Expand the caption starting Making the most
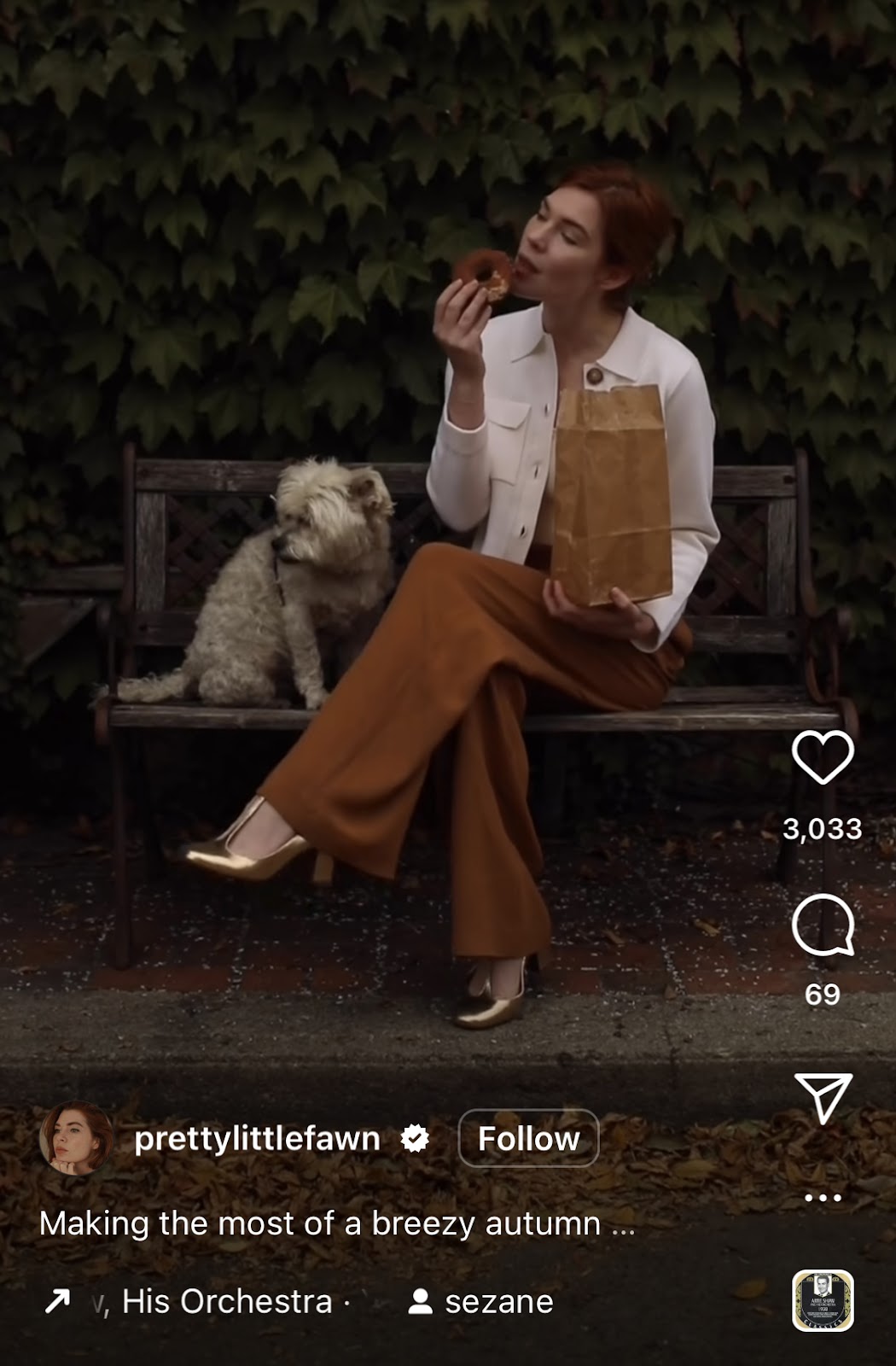This screenshot has height=1366, width=896. point(336,1223)
